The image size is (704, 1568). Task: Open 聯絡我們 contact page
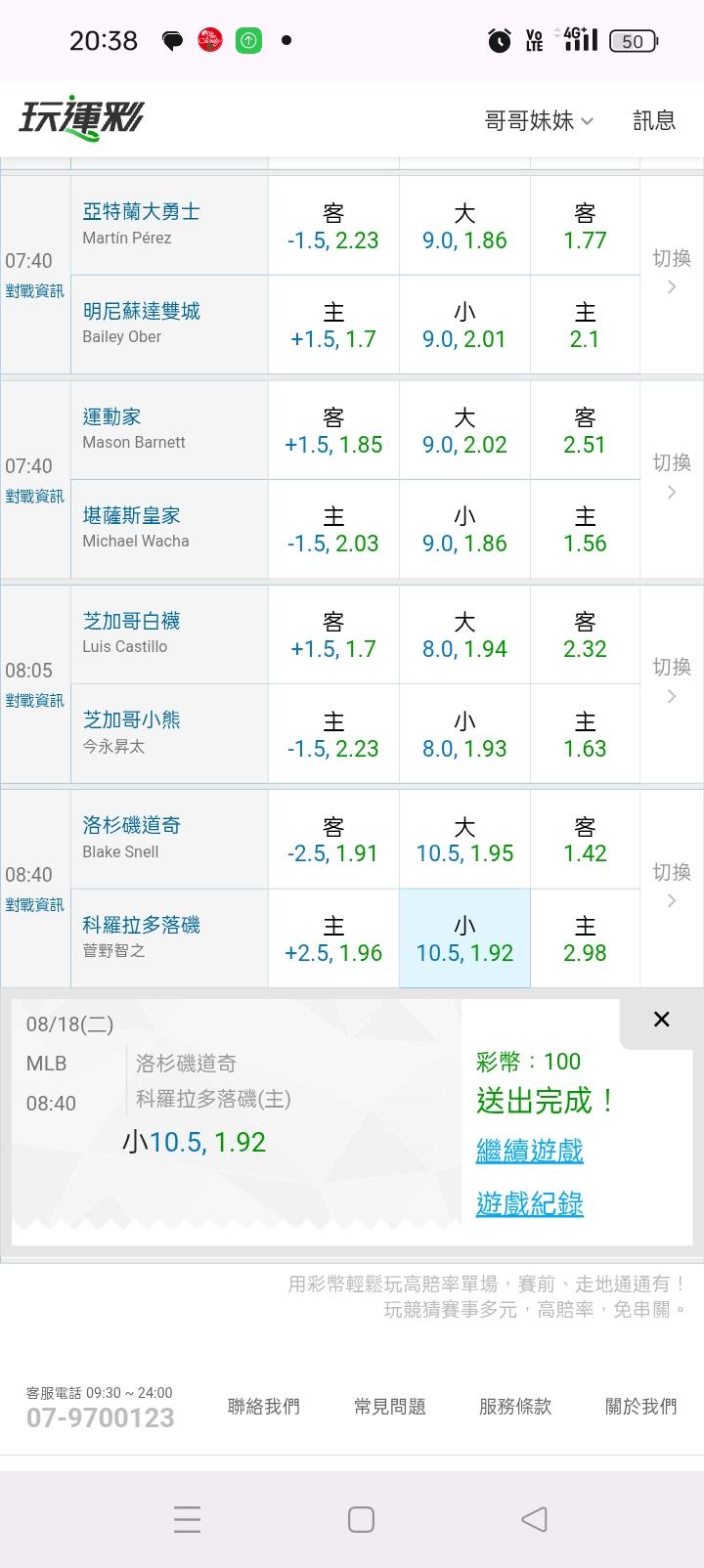[264, 1406]
